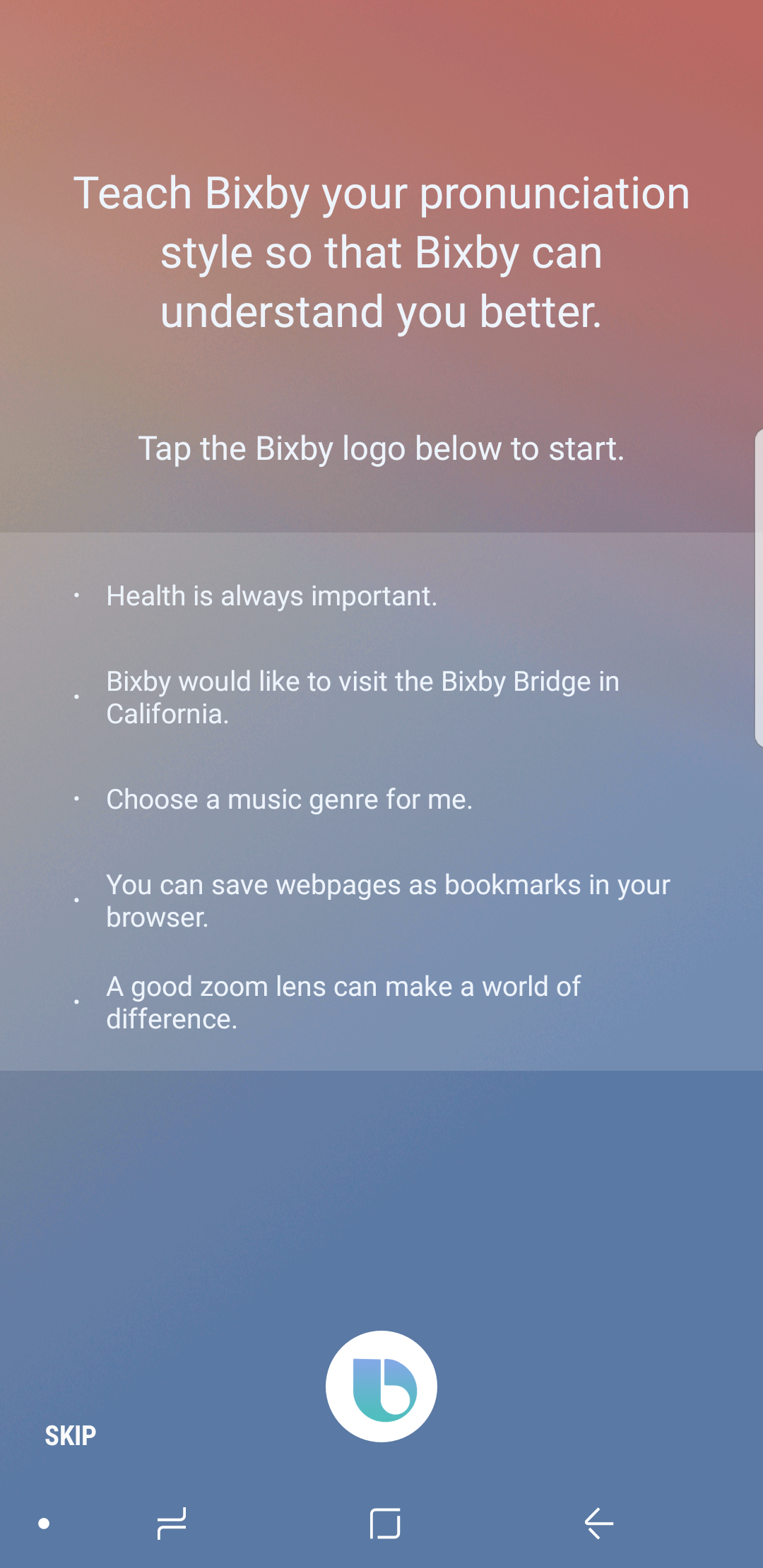
Task: Tap the Bixby logo to start
Action: (x=381, y=1386)
